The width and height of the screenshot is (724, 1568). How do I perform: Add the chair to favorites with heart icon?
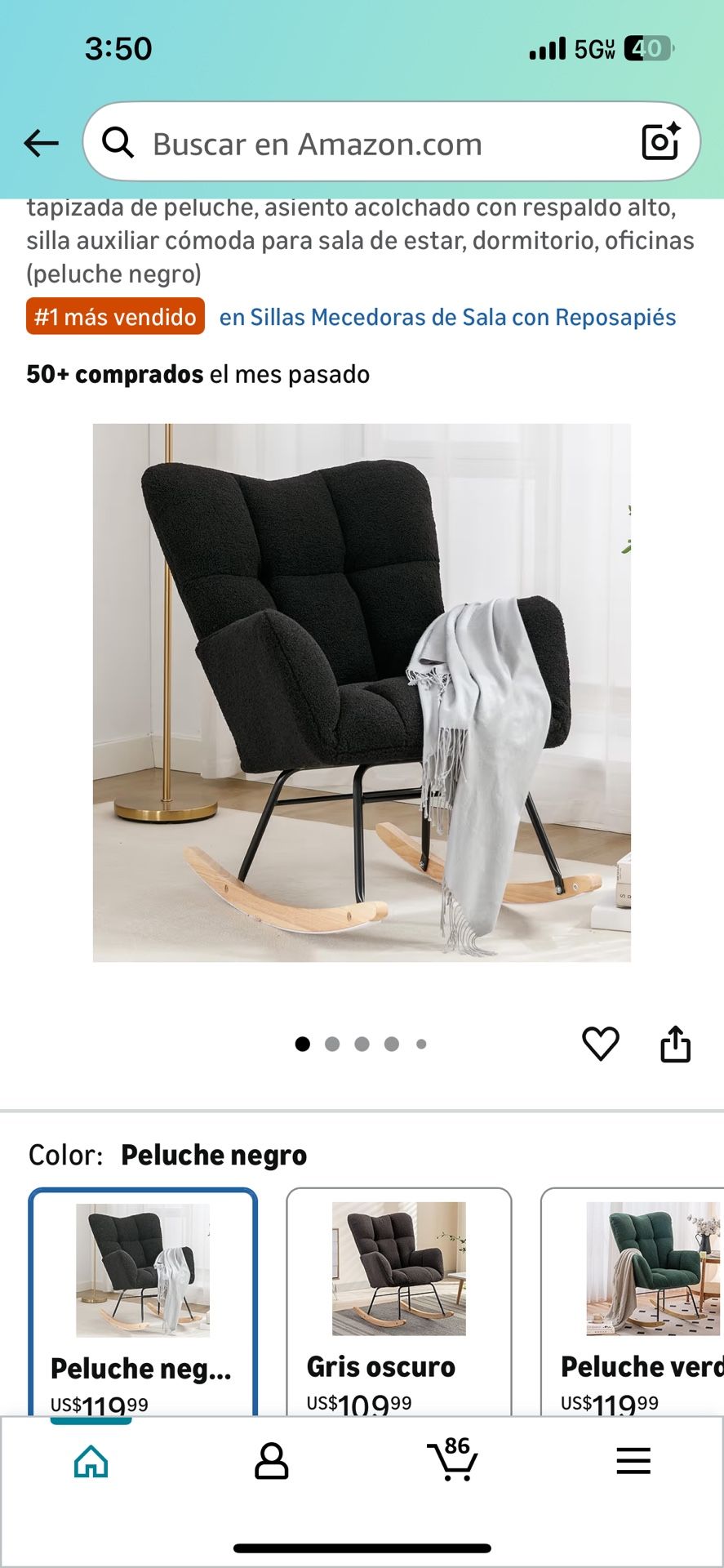point(602,1043)
